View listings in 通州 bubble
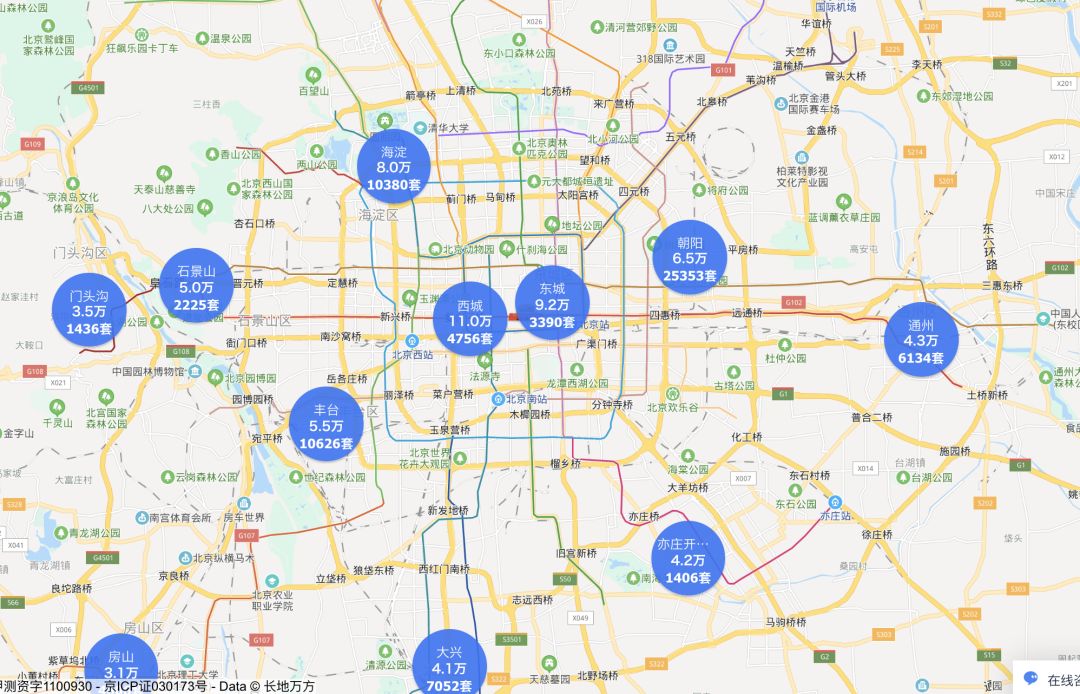1080x694 pixels. [921, 340]
